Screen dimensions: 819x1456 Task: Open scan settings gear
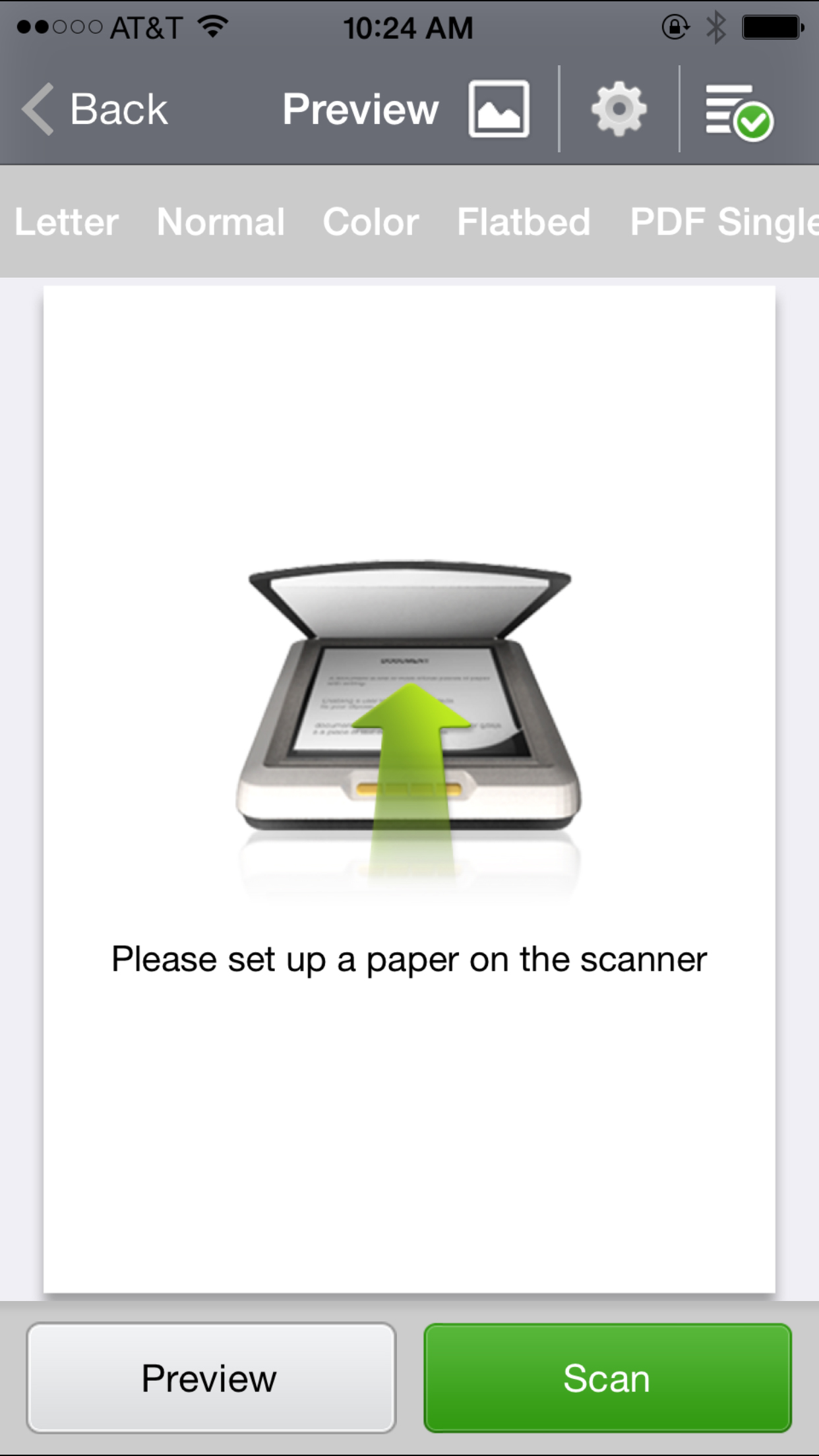[x=619, y=109]
